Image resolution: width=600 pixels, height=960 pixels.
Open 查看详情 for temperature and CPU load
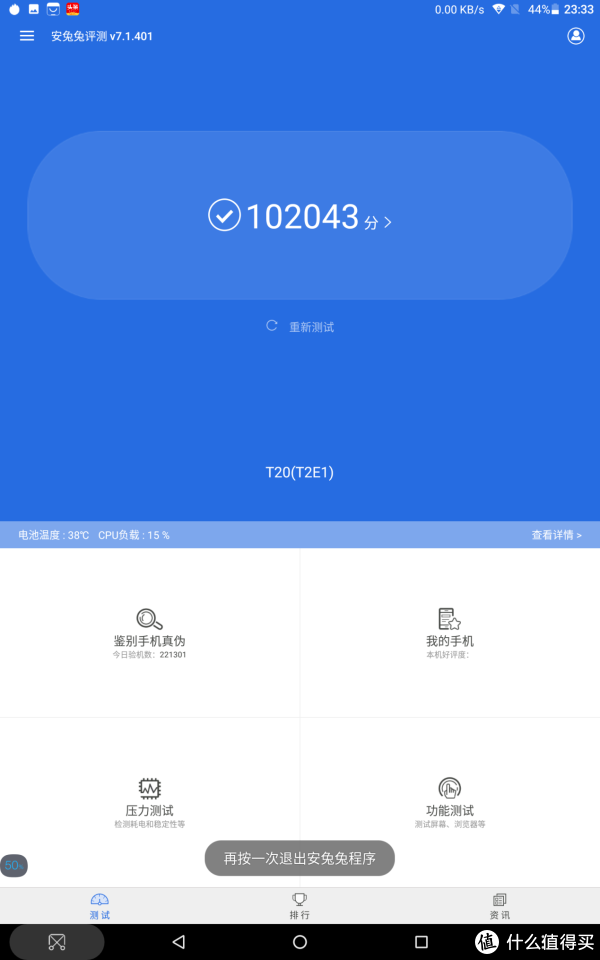click(x=556, y=535)
